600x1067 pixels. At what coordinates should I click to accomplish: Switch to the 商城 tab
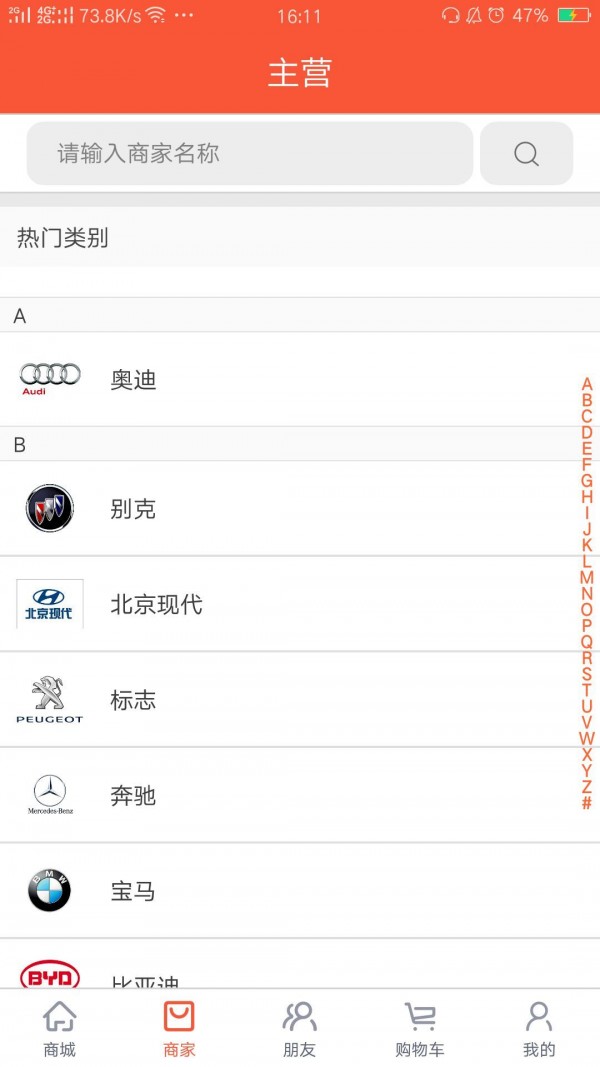(60, 1030)
